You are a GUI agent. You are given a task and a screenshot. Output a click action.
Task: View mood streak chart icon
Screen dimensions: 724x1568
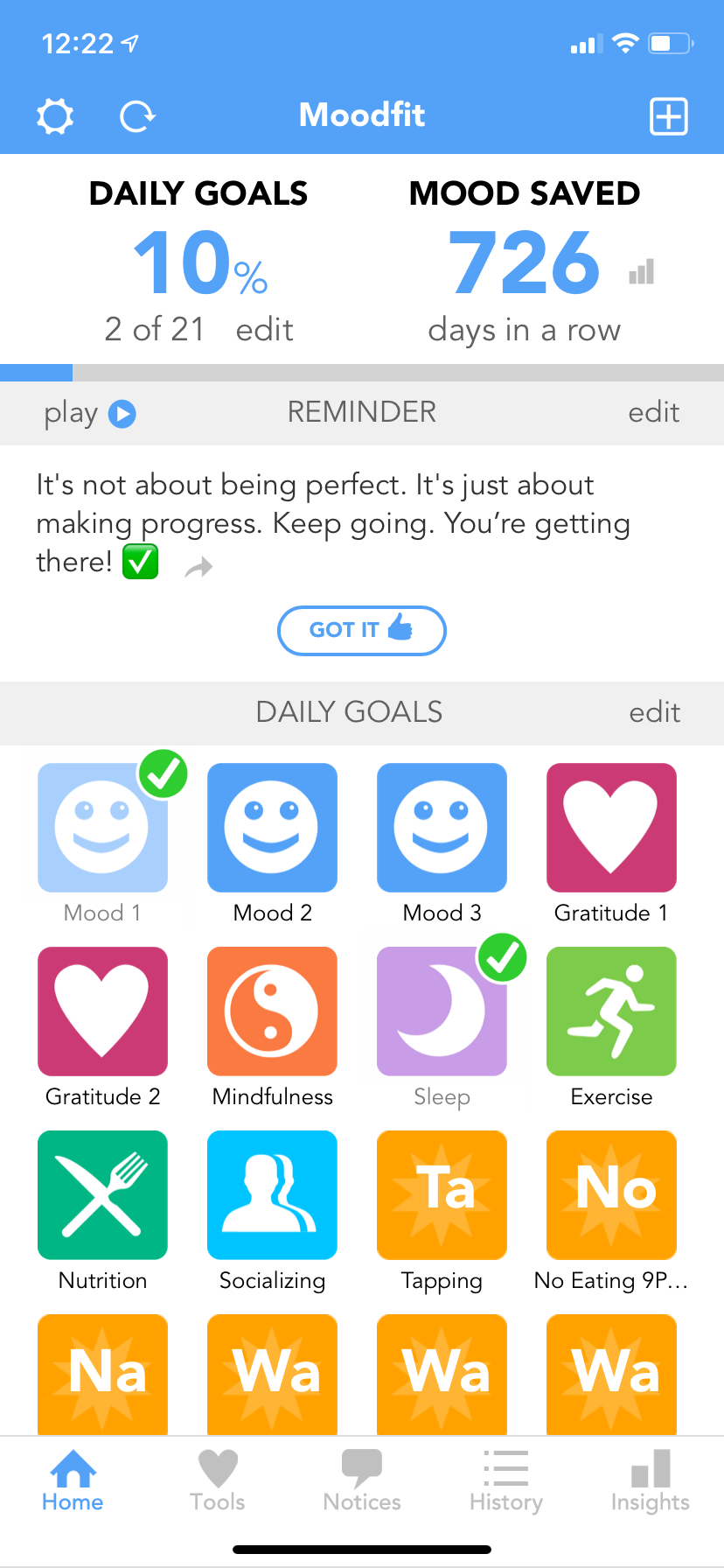(x=642, y=273)
